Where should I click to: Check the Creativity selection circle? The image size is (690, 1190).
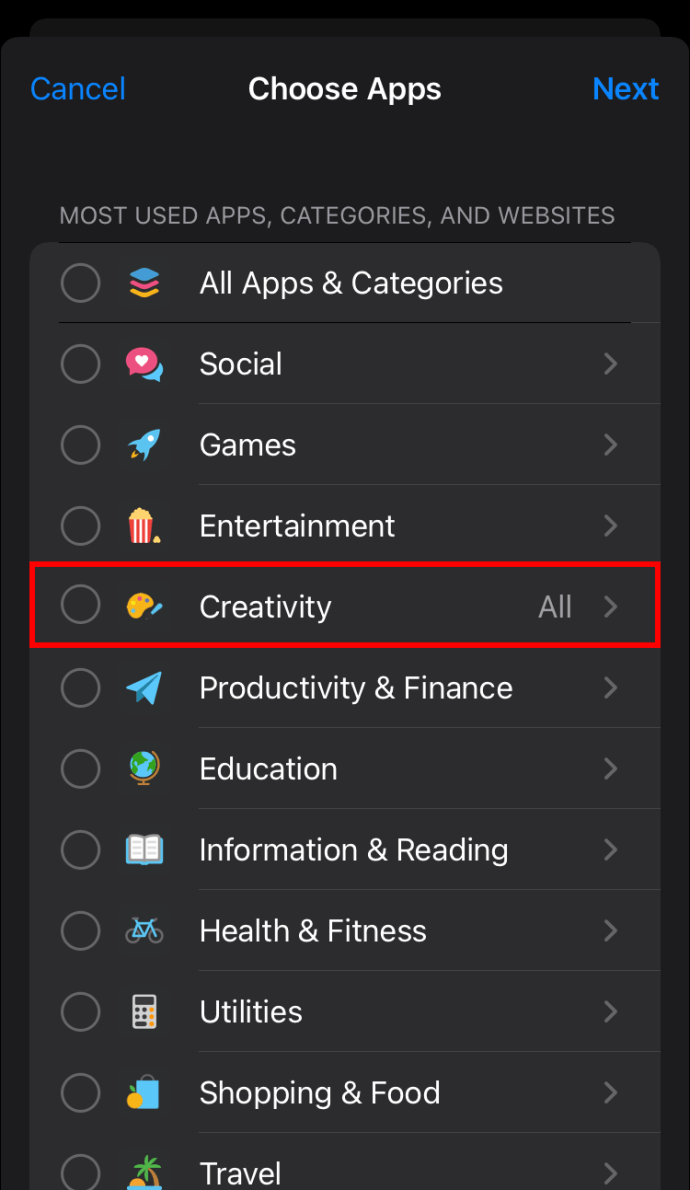pyautogui.click(x=80, y=605)
